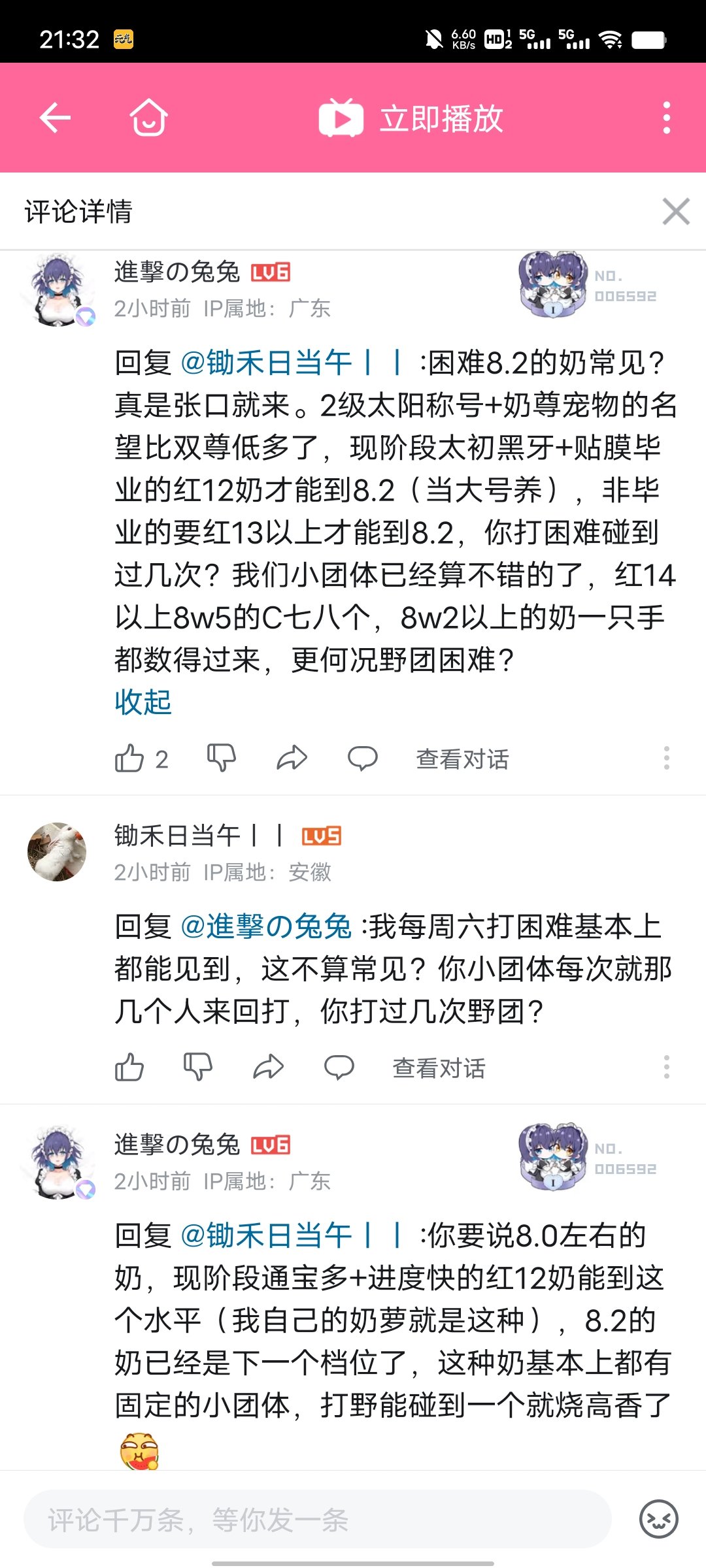This screenshot has height=1568, width=706.
Task: Open the overflow menu in the top-right corner
Action: 666,118
